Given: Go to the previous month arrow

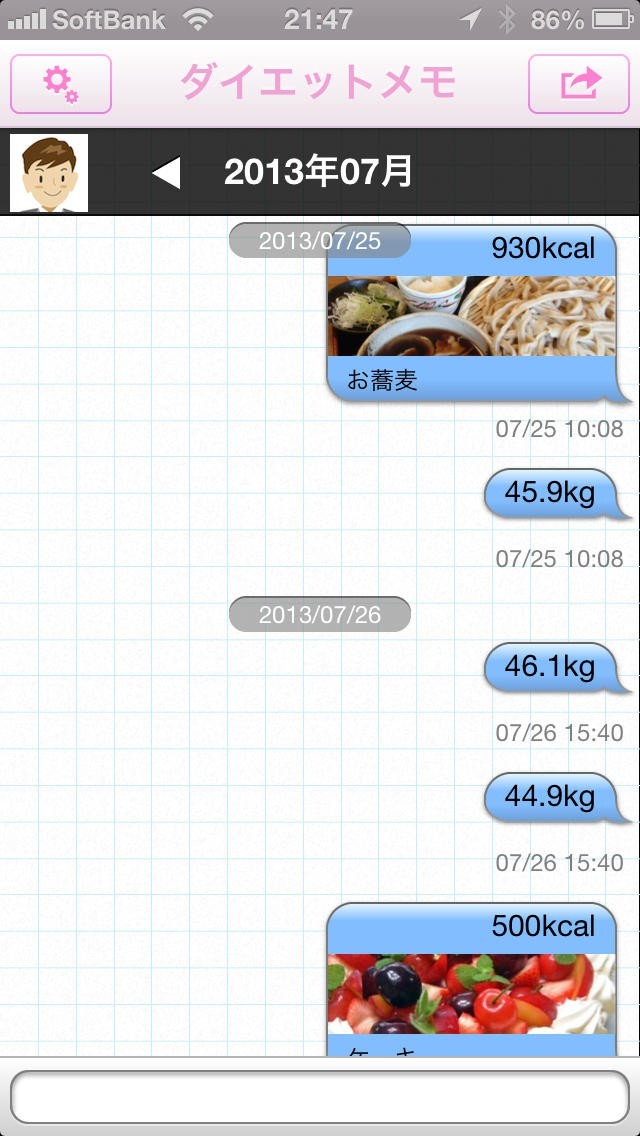Looking at the screenshot, I should (x=166, y=173).
